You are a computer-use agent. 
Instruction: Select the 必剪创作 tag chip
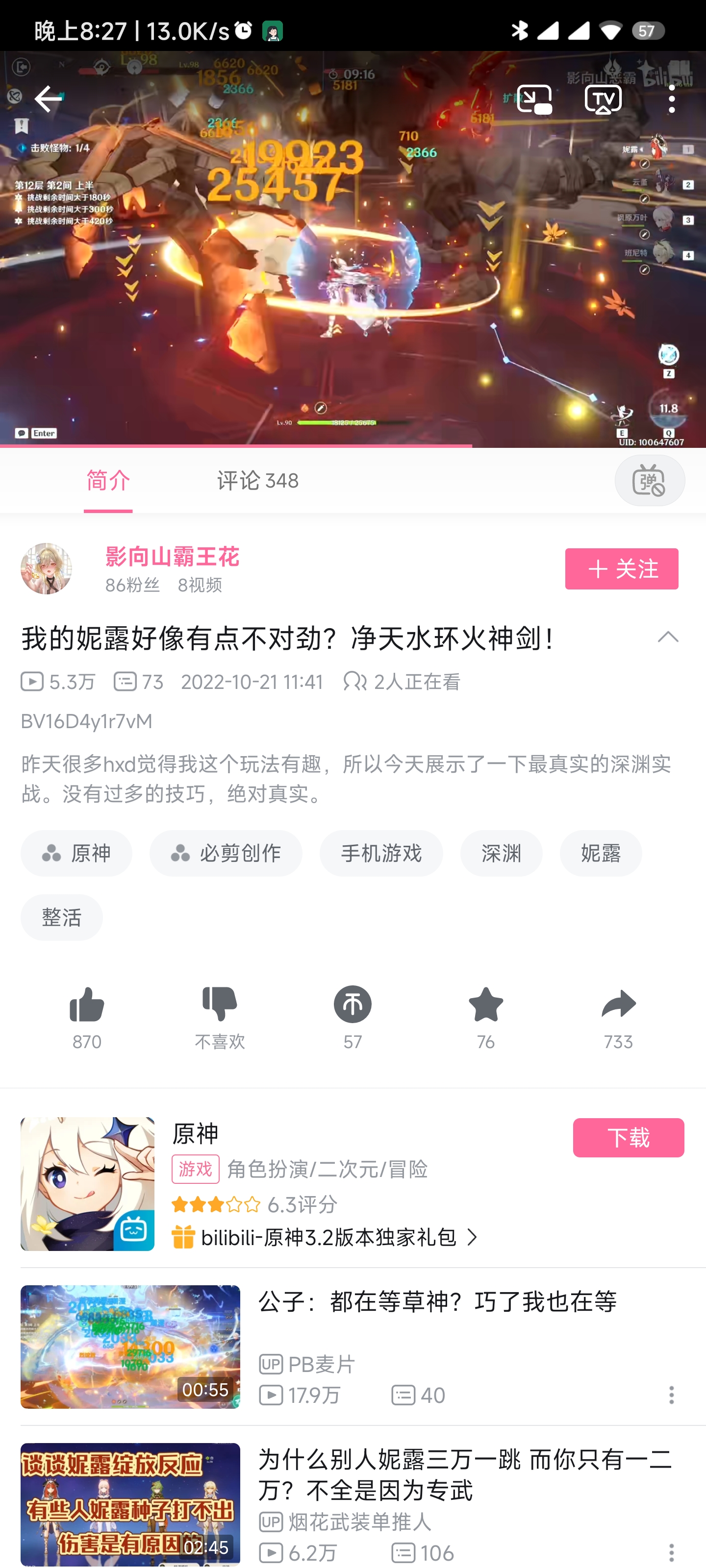coord(226,854)
